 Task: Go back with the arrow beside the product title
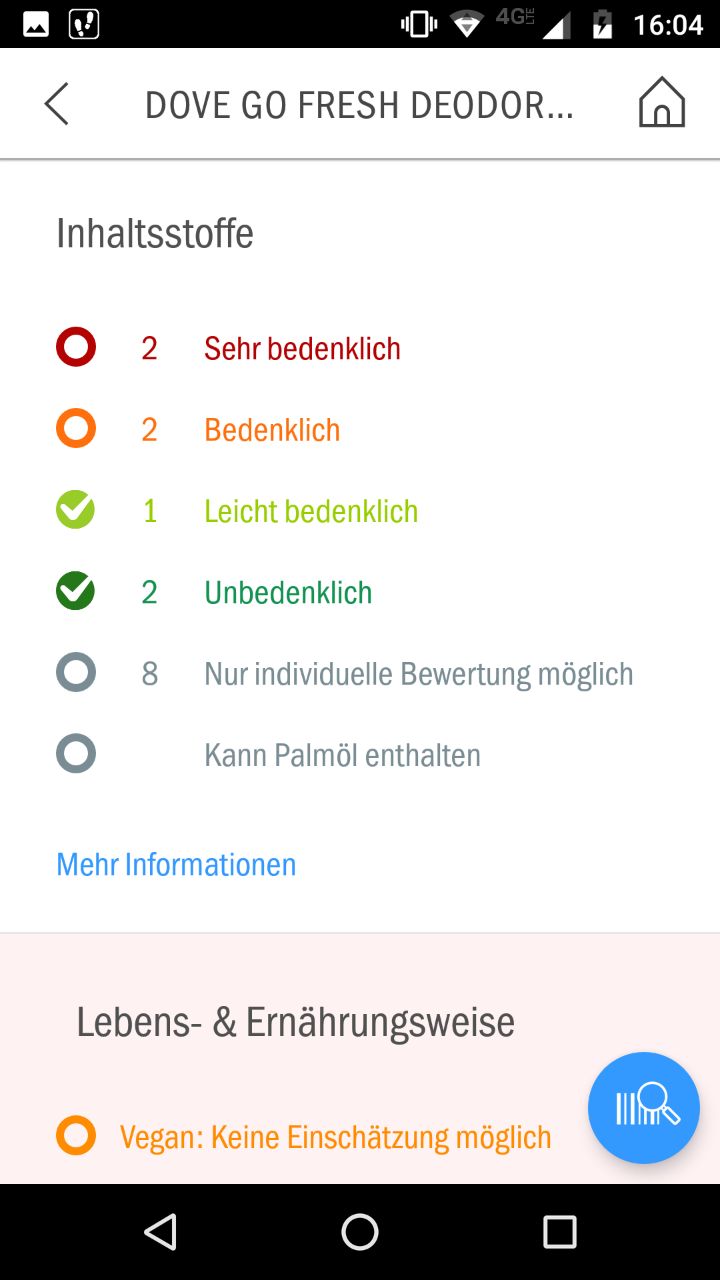coord(56,104)
